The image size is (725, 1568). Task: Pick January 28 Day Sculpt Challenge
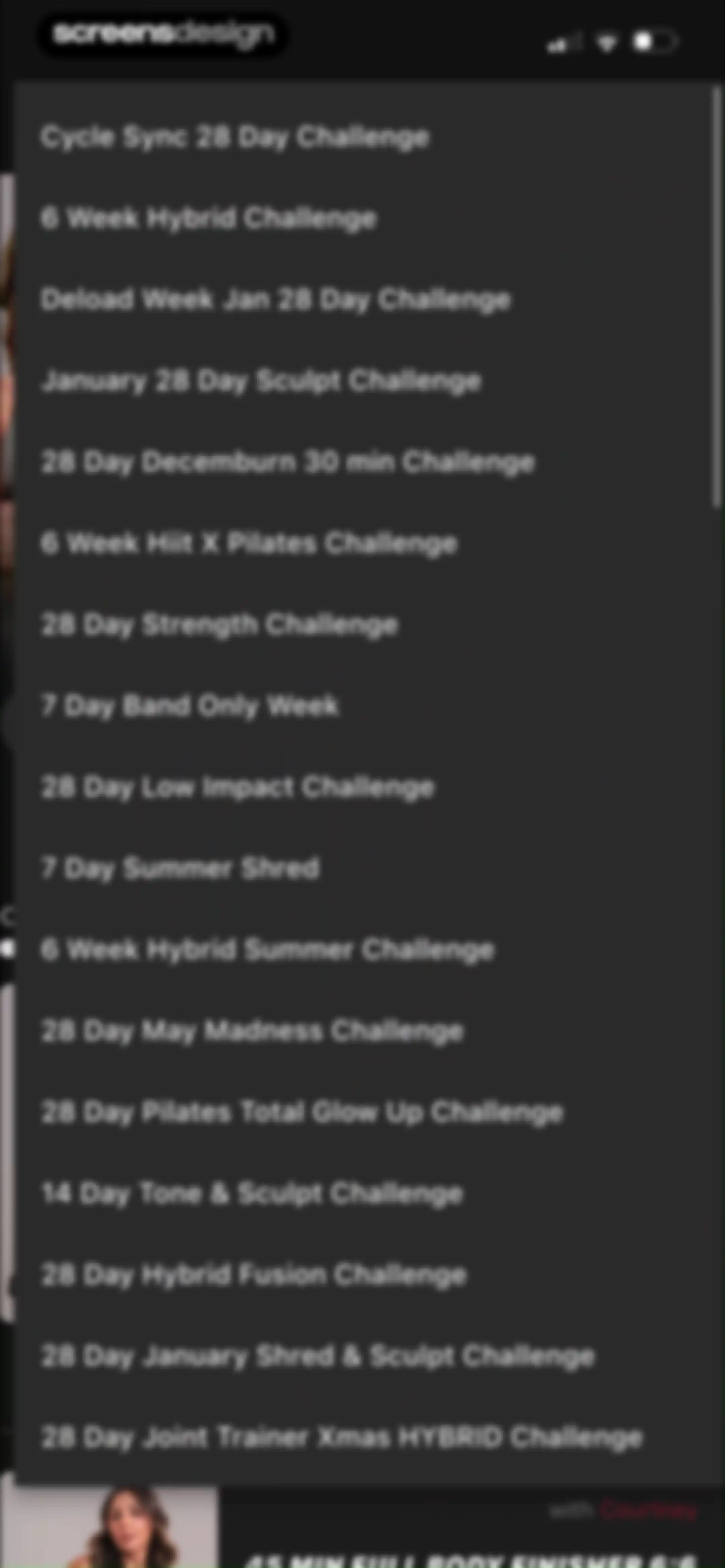(362, 381)
